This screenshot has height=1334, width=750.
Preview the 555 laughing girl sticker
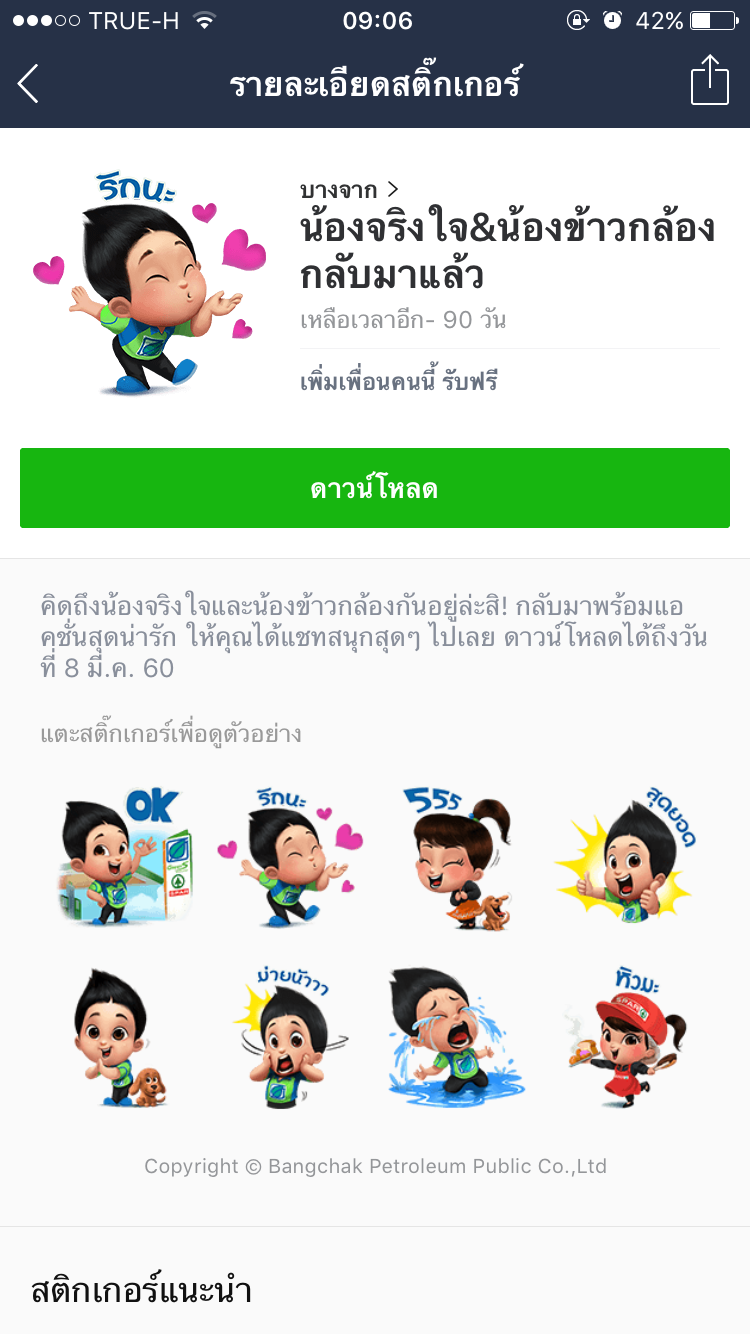coord(457,855)
